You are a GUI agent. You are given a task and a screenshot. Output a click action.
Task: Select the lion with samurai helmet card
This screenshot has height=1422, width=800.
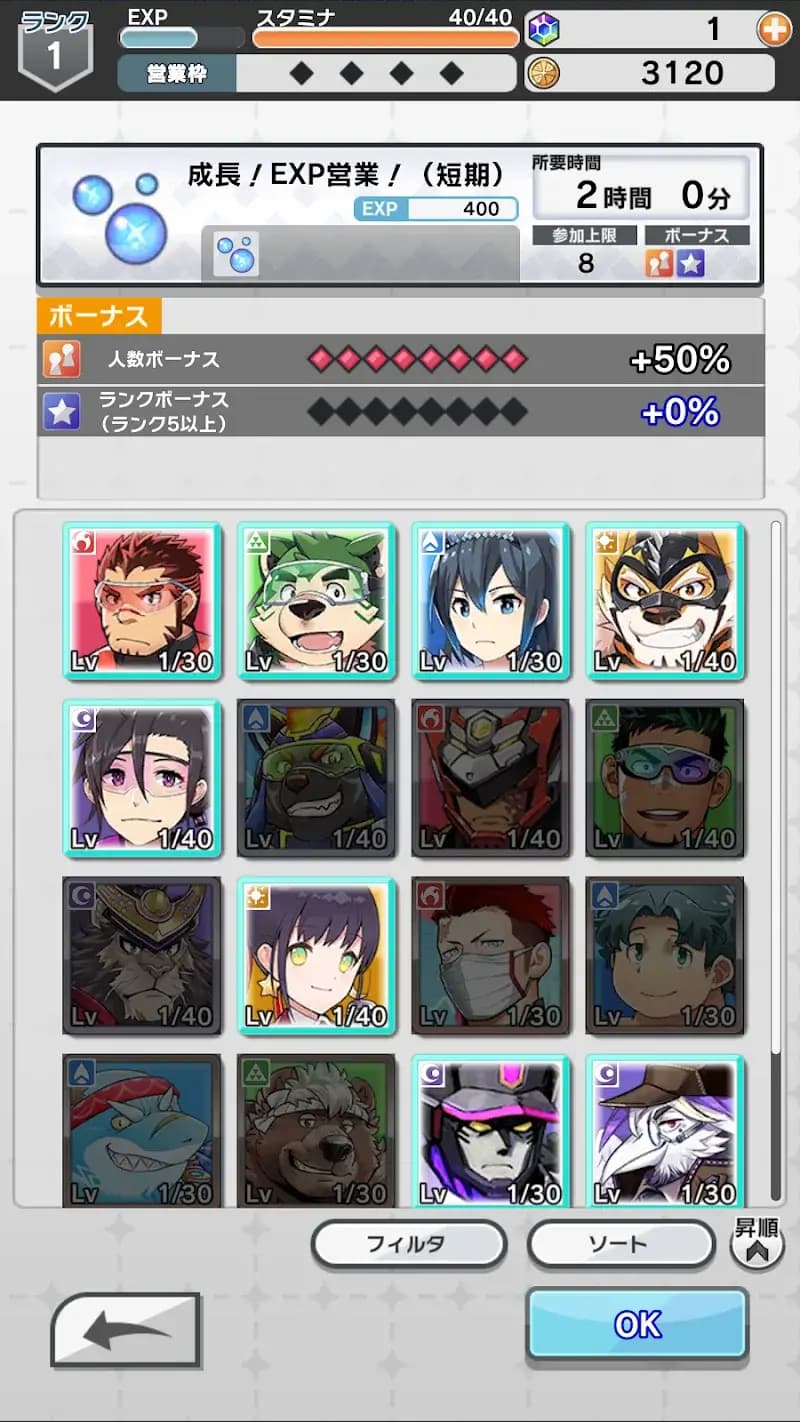click(142, 956)
